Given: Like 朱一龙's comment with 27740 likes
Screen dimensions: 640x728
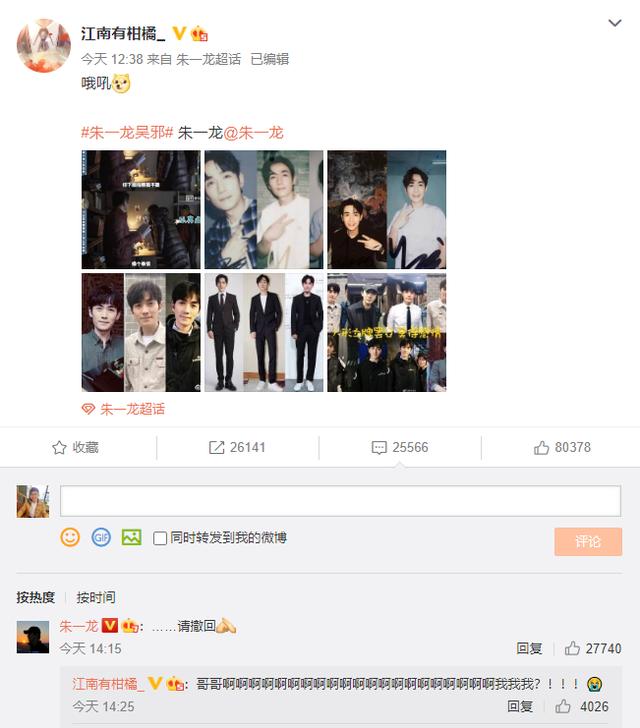Looking at the screenshot, I should tap(592, 648).
